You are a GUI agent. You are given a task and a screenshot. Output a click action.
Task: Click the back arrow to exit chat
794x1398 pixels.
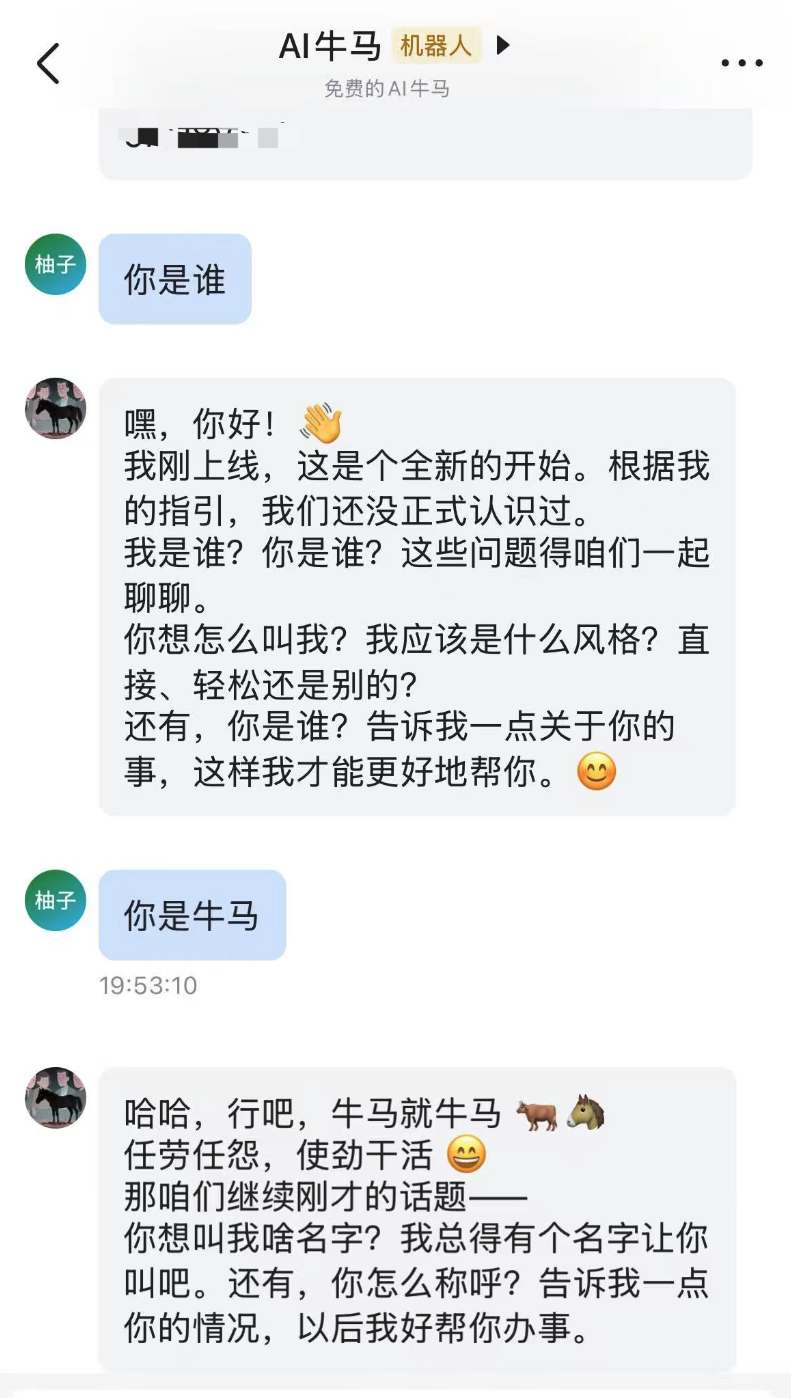pos(47,62)
